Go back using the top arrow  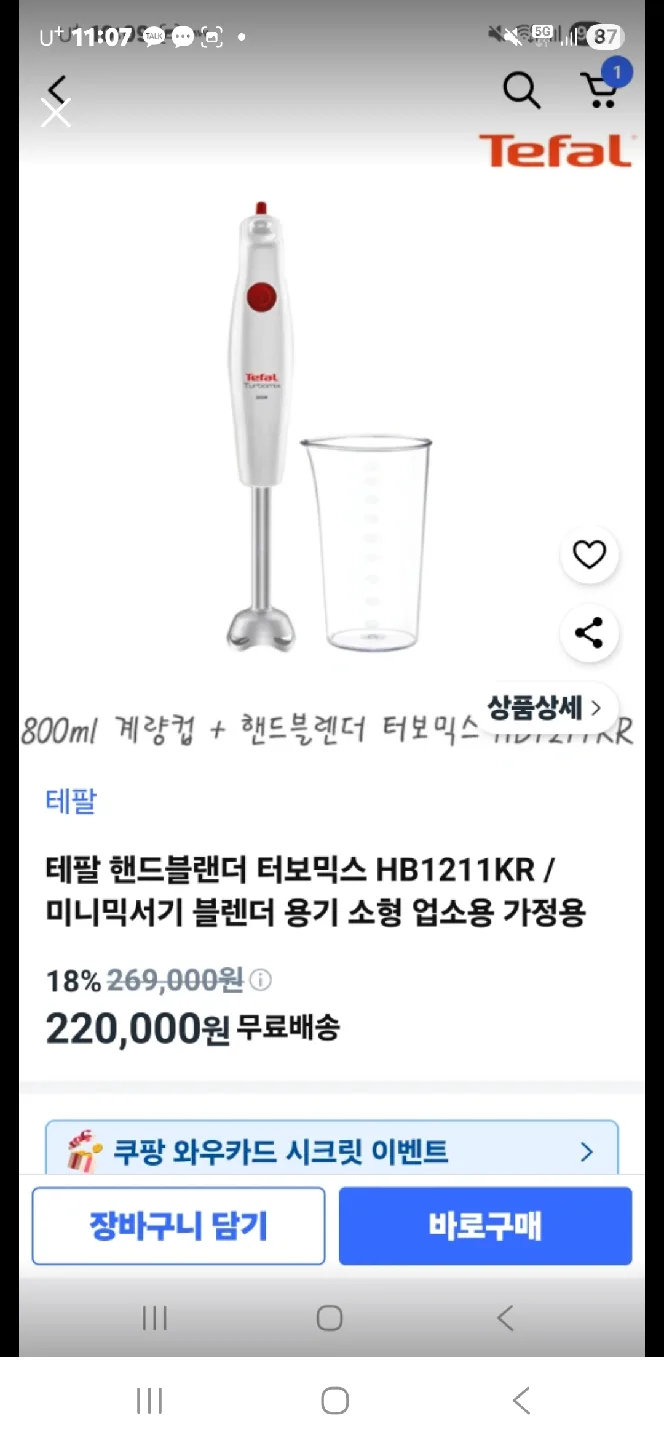(57, 88)
